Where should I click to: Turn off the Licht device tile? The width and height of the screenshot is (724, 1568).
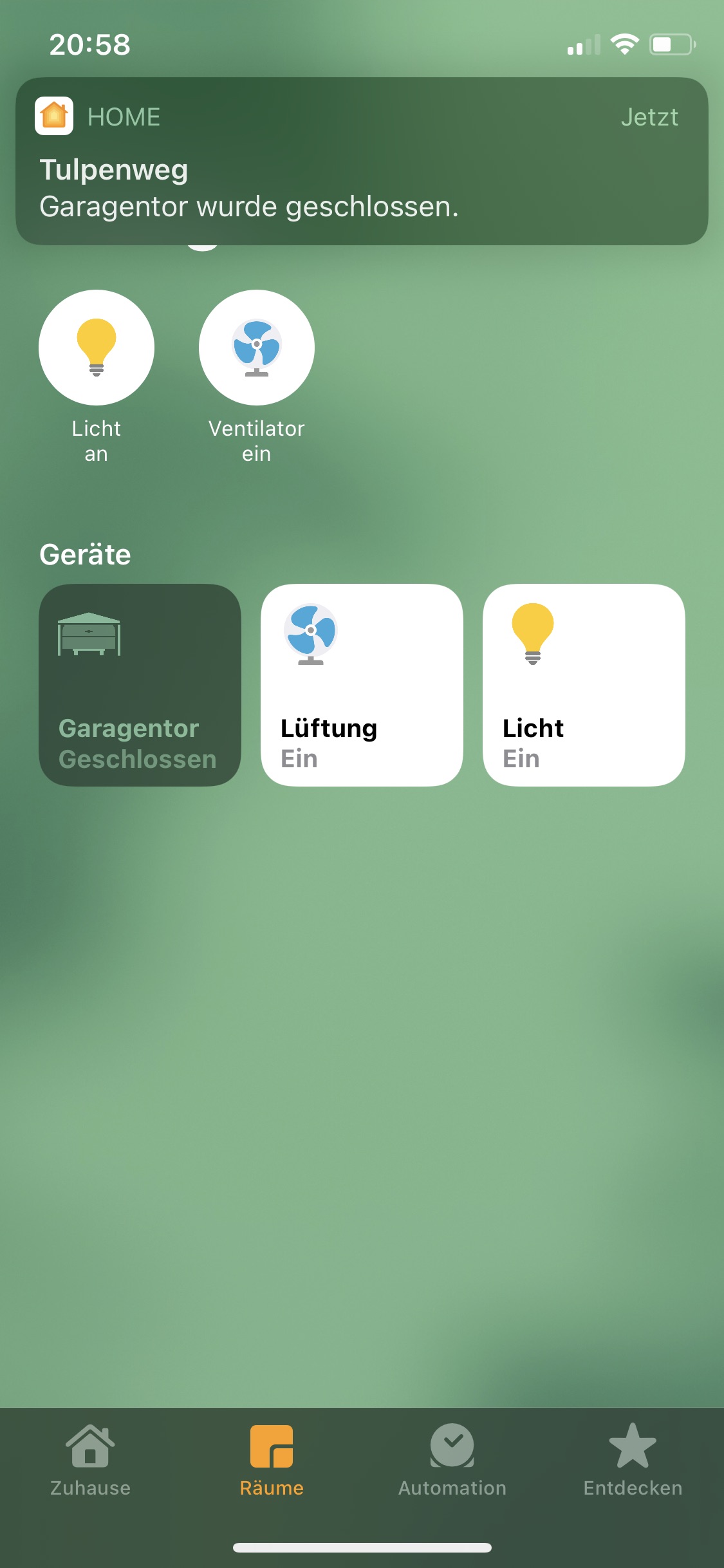click(x=584, y=685)
